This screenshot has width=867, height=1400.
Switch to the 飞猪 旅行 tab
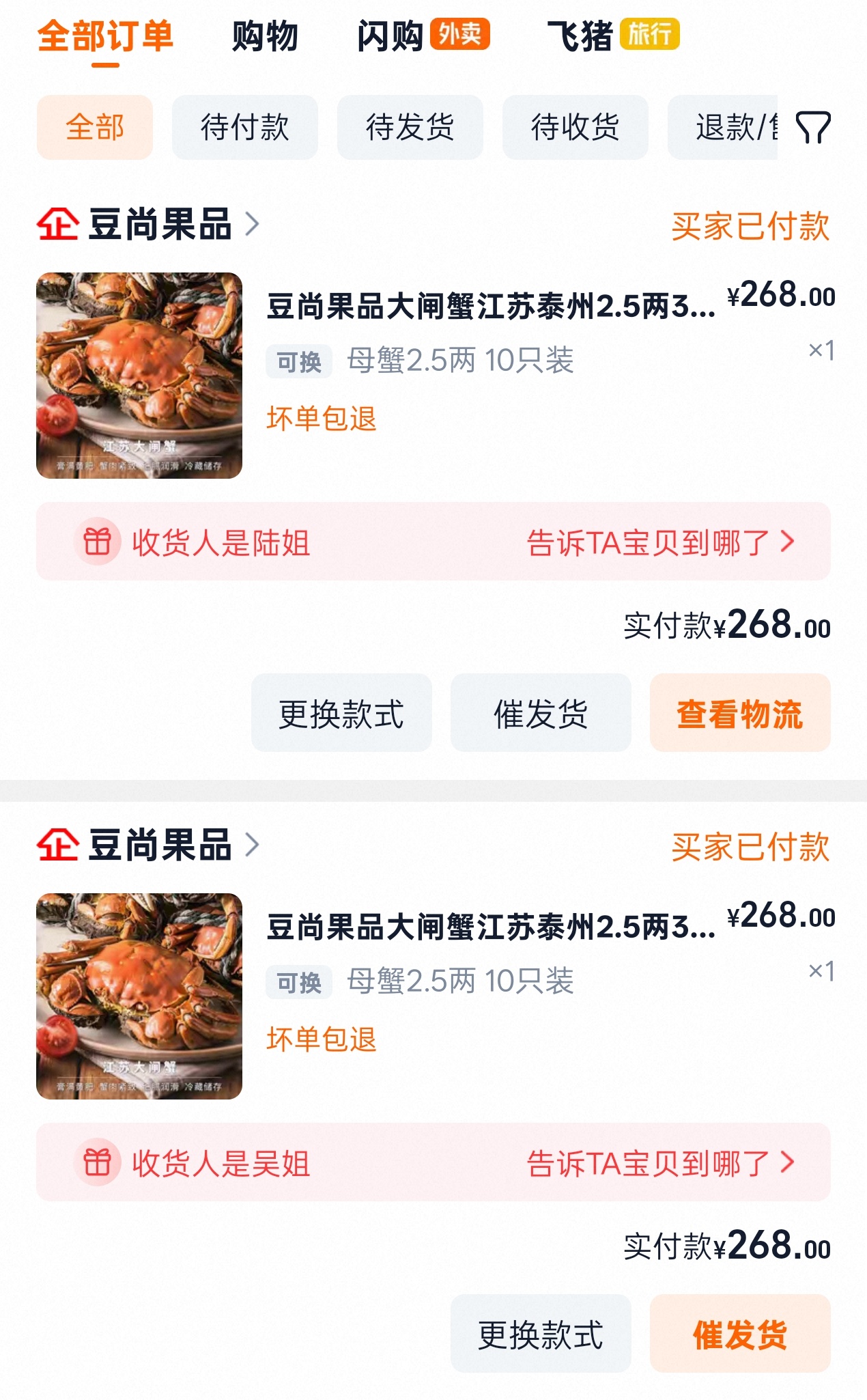tap(612, 36)
